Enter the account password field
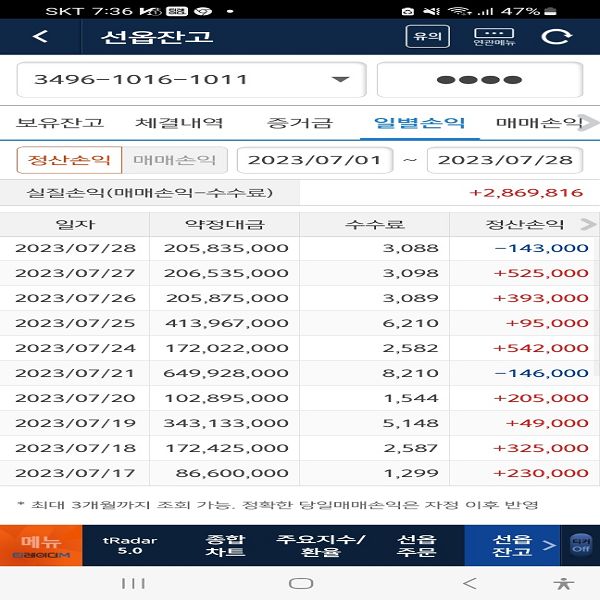Image resolution: width=600 pixels, height=600 pixels. (479, 79)
